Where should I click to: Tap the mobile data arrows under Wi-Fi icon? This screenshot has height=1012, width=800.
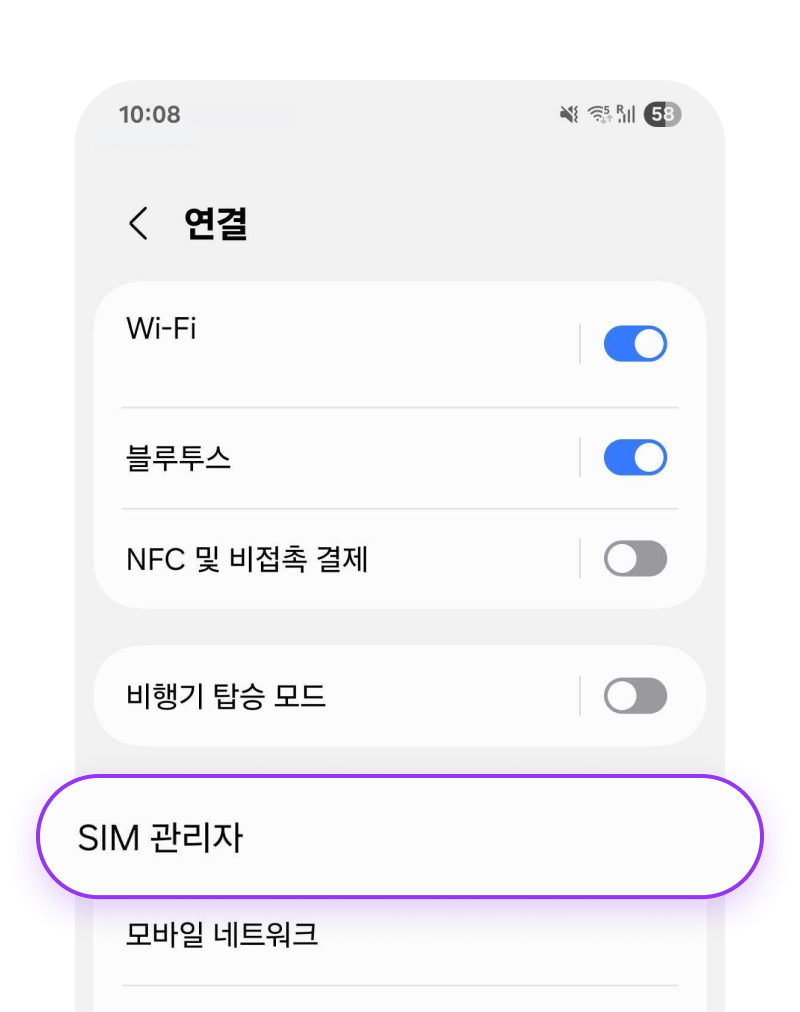605,120
